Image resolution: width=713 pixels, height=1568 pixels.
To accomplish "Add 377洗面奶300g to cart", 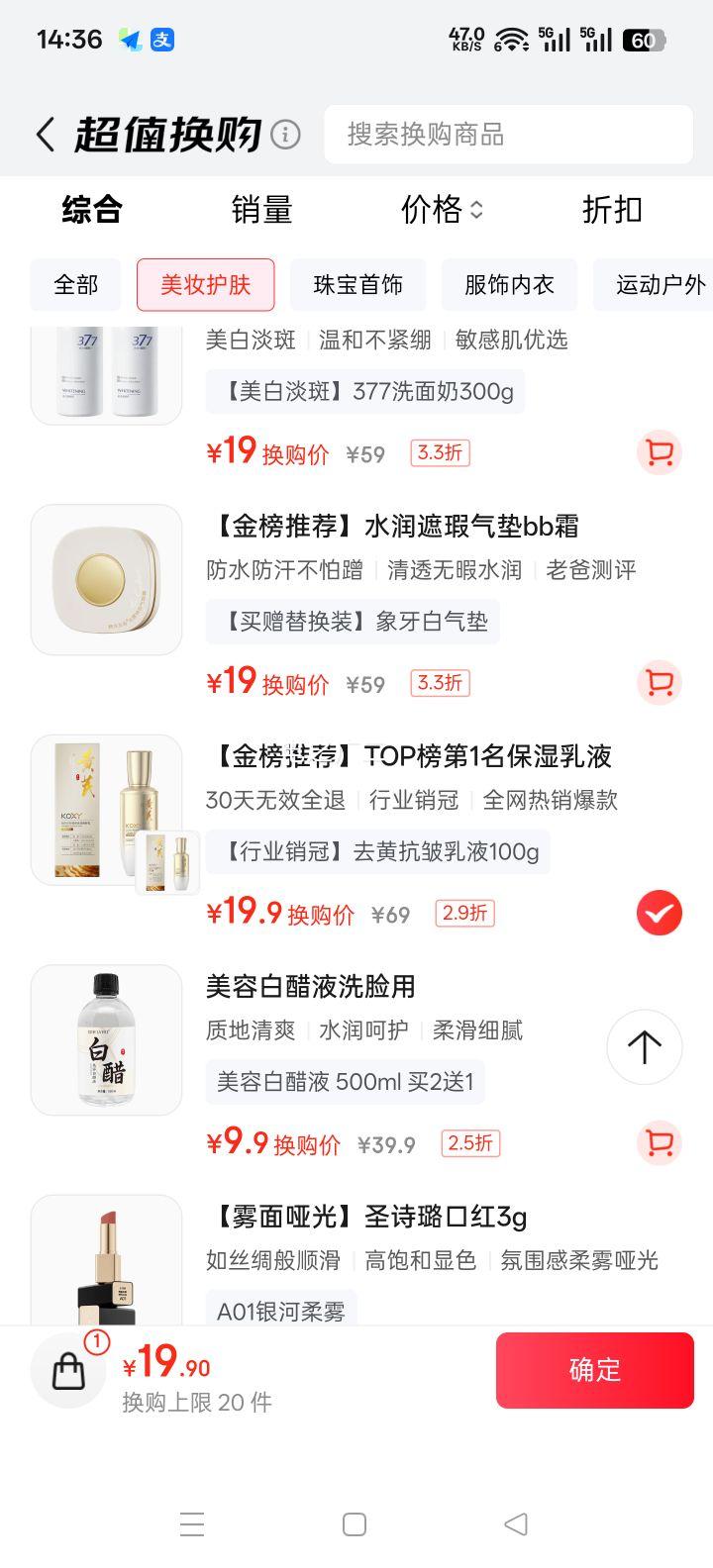I will (x=659, y=453).
